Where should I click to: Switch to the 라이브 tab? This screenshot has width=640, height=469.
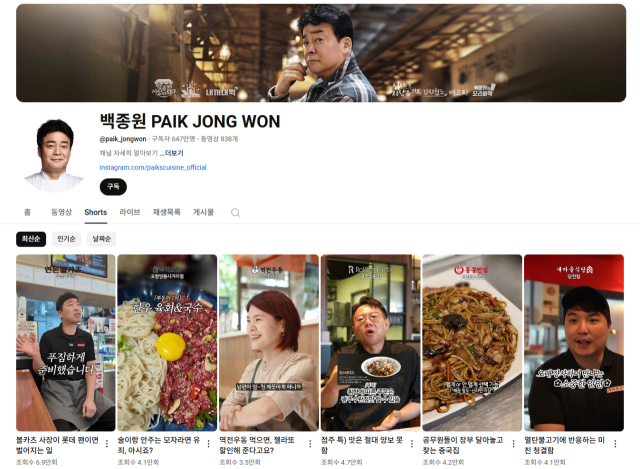coord(130,212)
